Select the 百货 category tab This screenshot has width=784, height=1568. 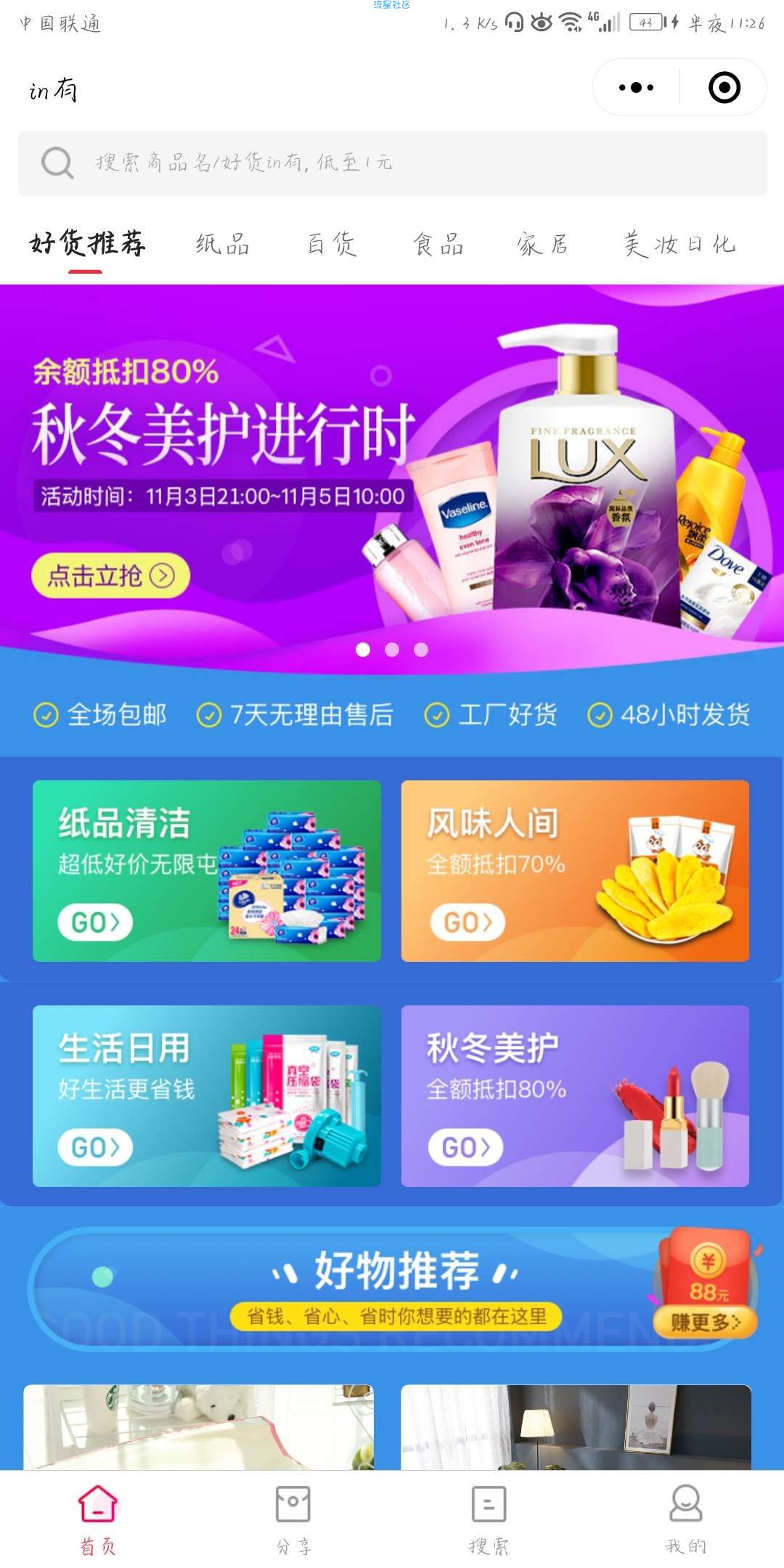coord(332,244)
